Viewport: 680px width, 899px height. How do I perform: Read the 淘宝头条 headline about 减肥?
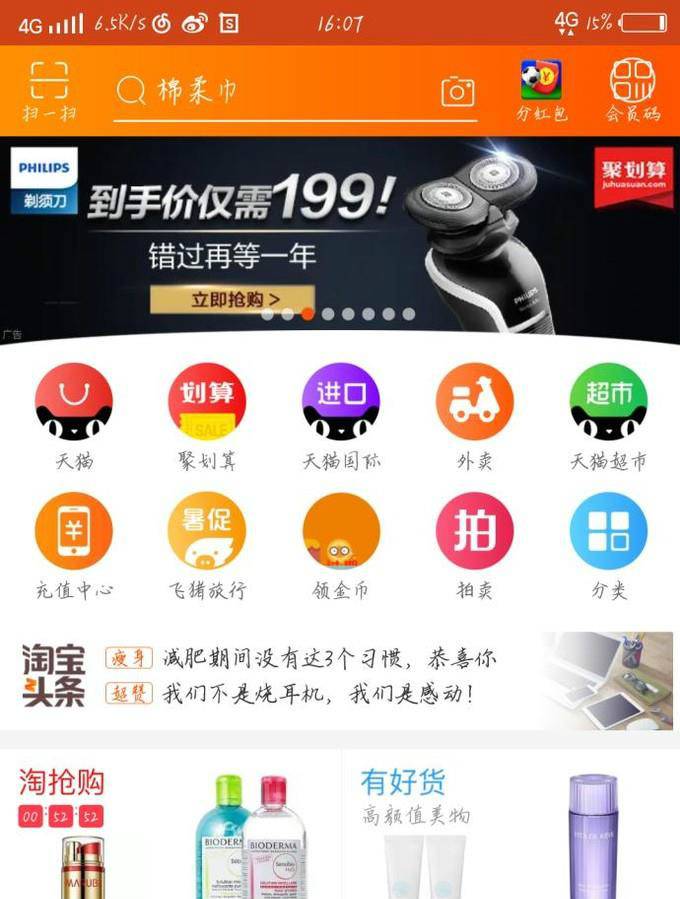[x=330, y=659]
